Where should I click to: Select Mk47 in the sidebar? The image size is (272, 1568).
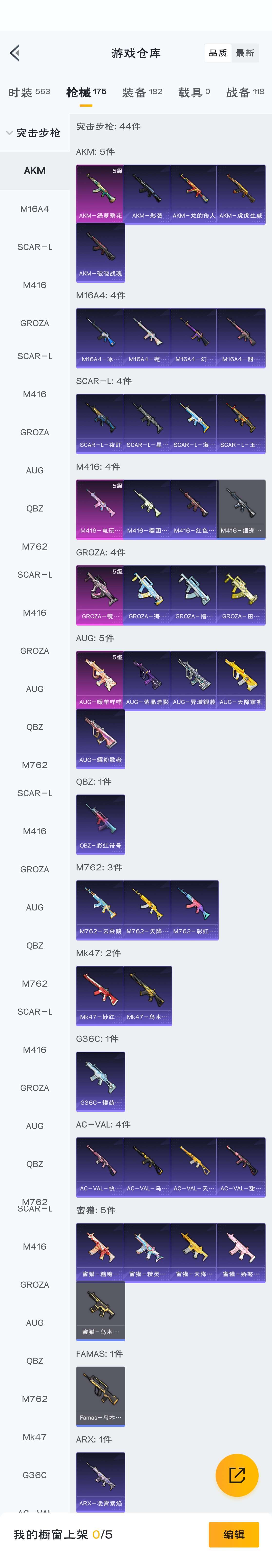(35, 1437)
